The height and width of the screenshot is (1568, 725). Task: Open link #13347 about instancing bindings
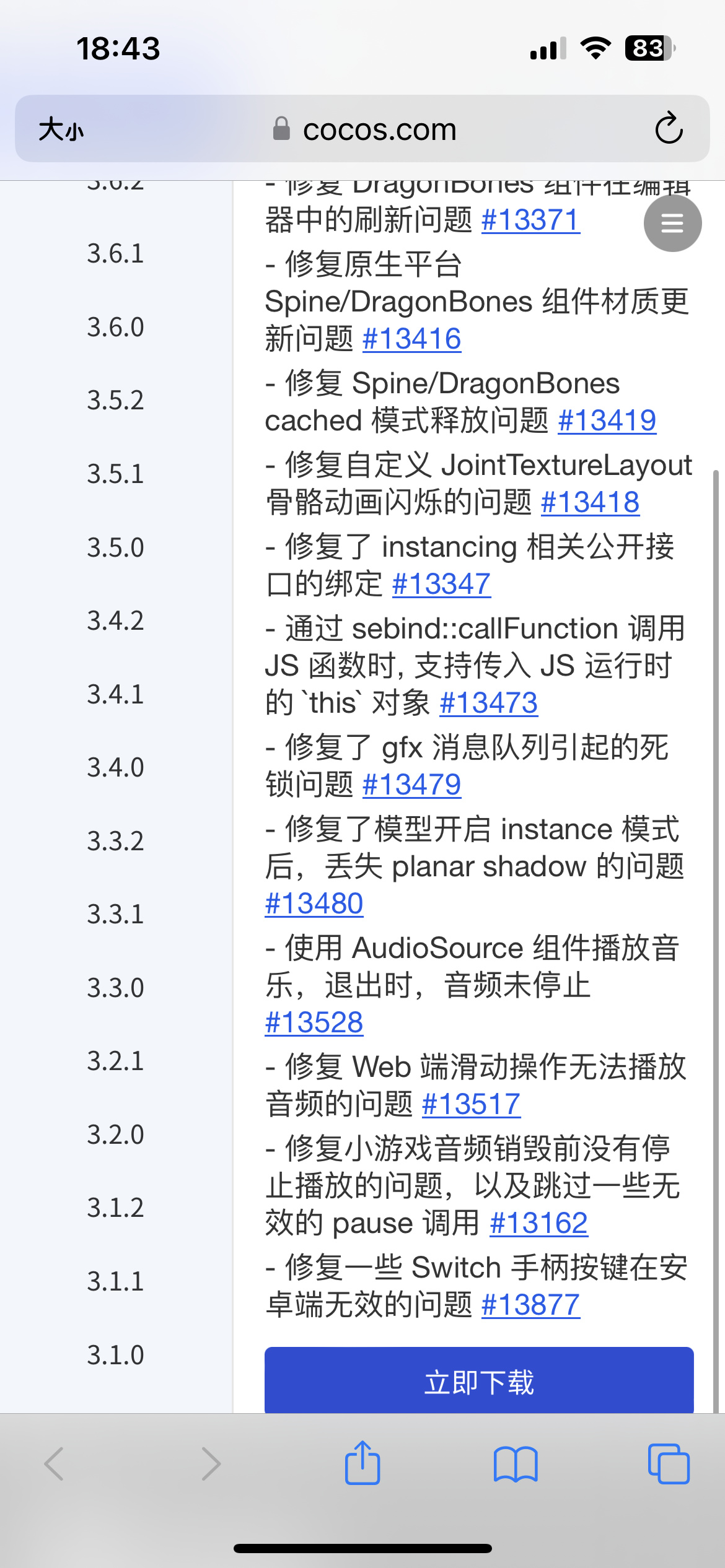click(441, 584)
